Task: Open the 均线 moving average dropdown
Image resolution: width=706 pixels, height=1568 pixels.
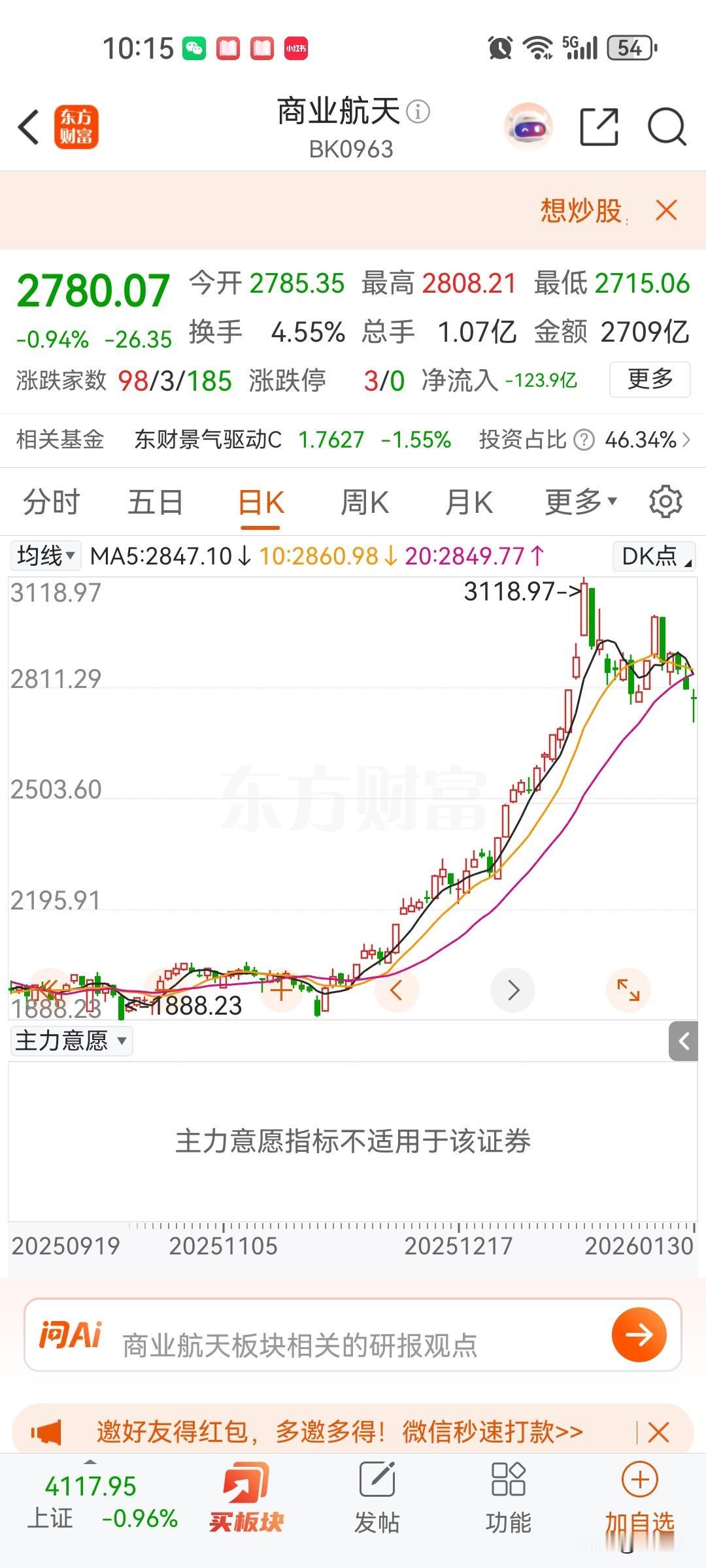Action: 44,556
